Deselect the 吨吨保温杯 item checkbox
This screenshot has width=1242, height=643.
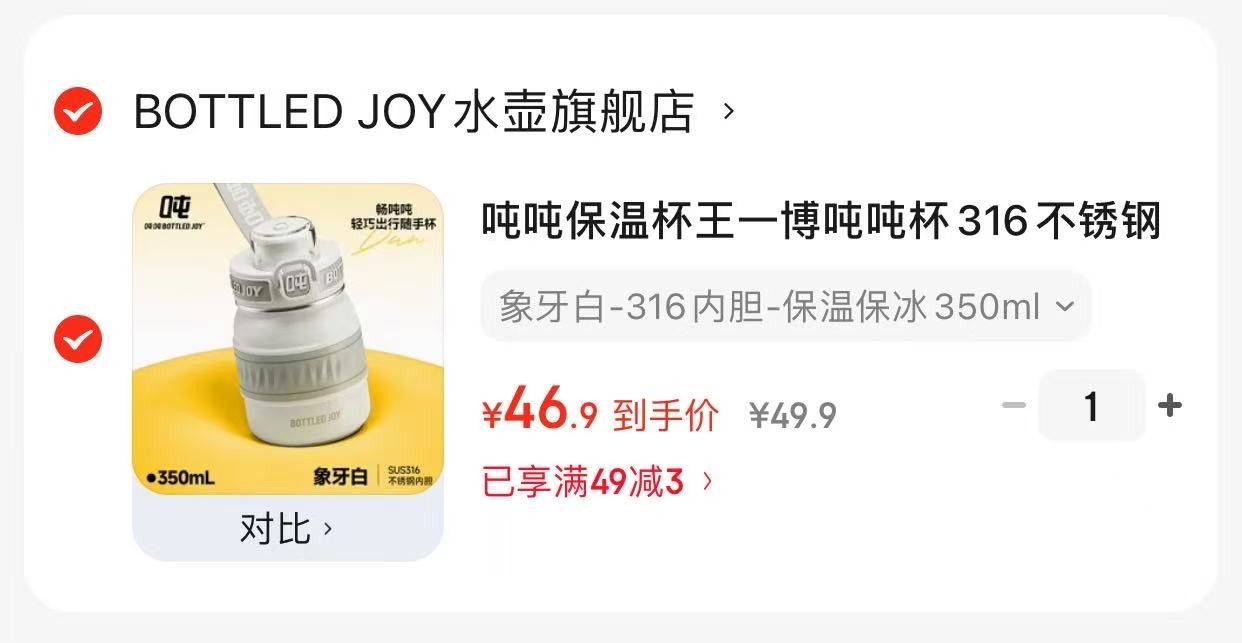[x=78, y=340]
